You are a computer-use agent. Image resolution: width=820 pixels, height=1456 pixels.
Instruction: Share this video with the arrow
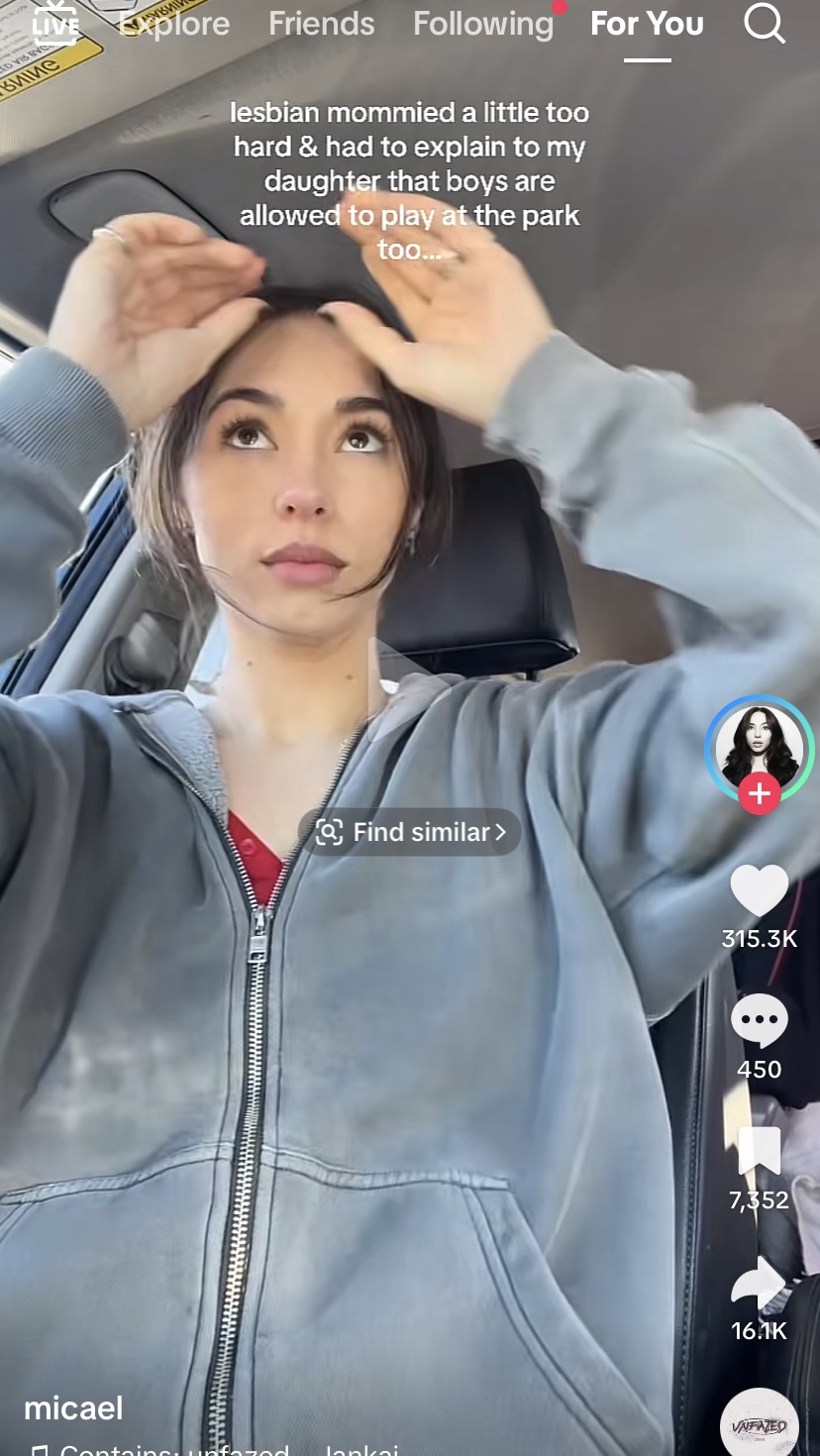[759, 1285]
